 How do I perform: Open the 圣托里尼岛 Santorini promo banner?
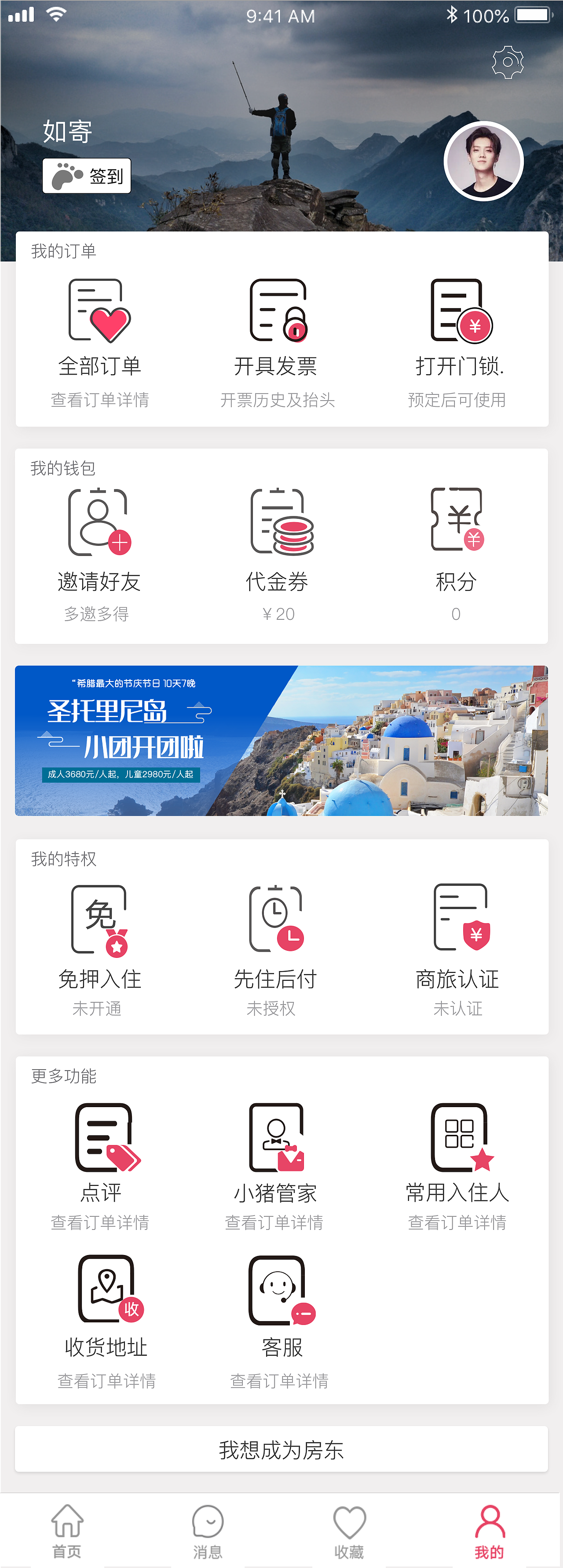[281, 740]
